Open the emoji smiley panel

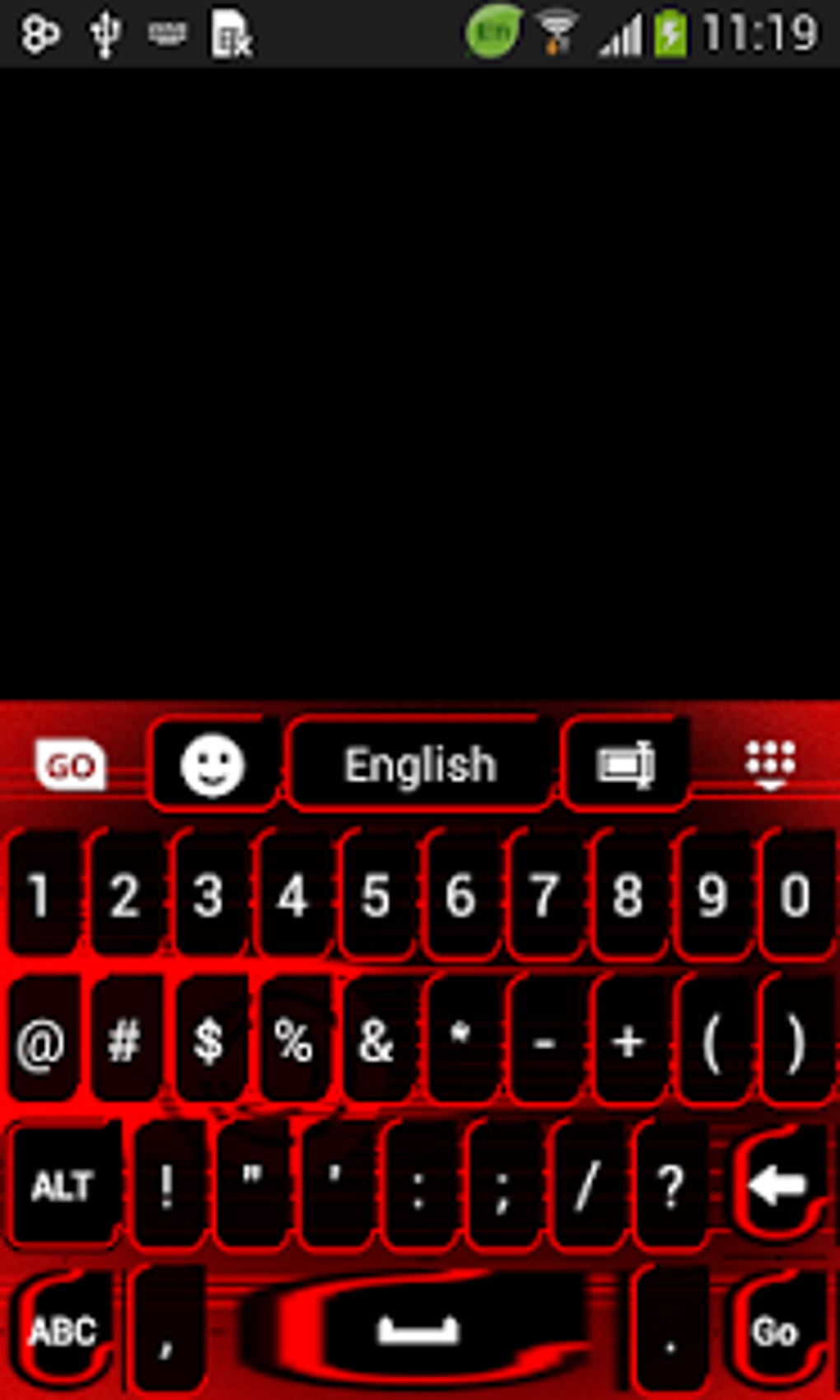(213, 765)
